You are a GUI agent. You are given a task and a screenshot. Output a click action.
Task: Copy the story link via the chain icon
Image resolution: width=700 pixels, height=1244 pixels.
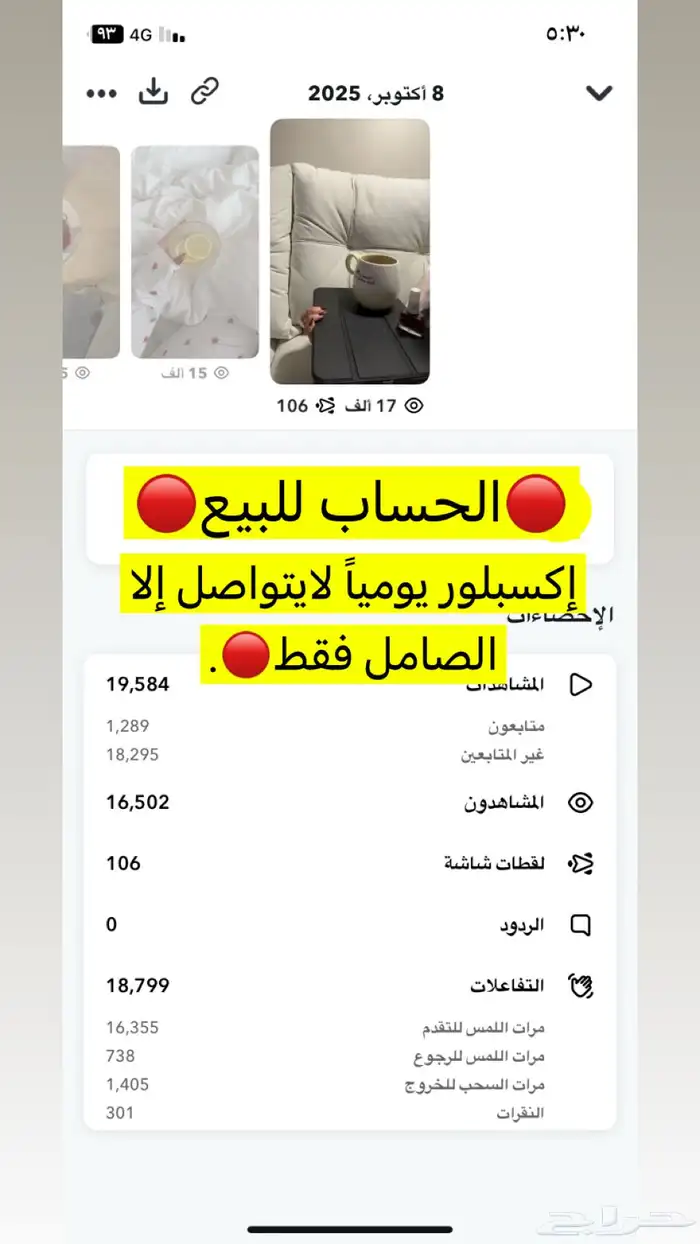click(x=205, y=93)
